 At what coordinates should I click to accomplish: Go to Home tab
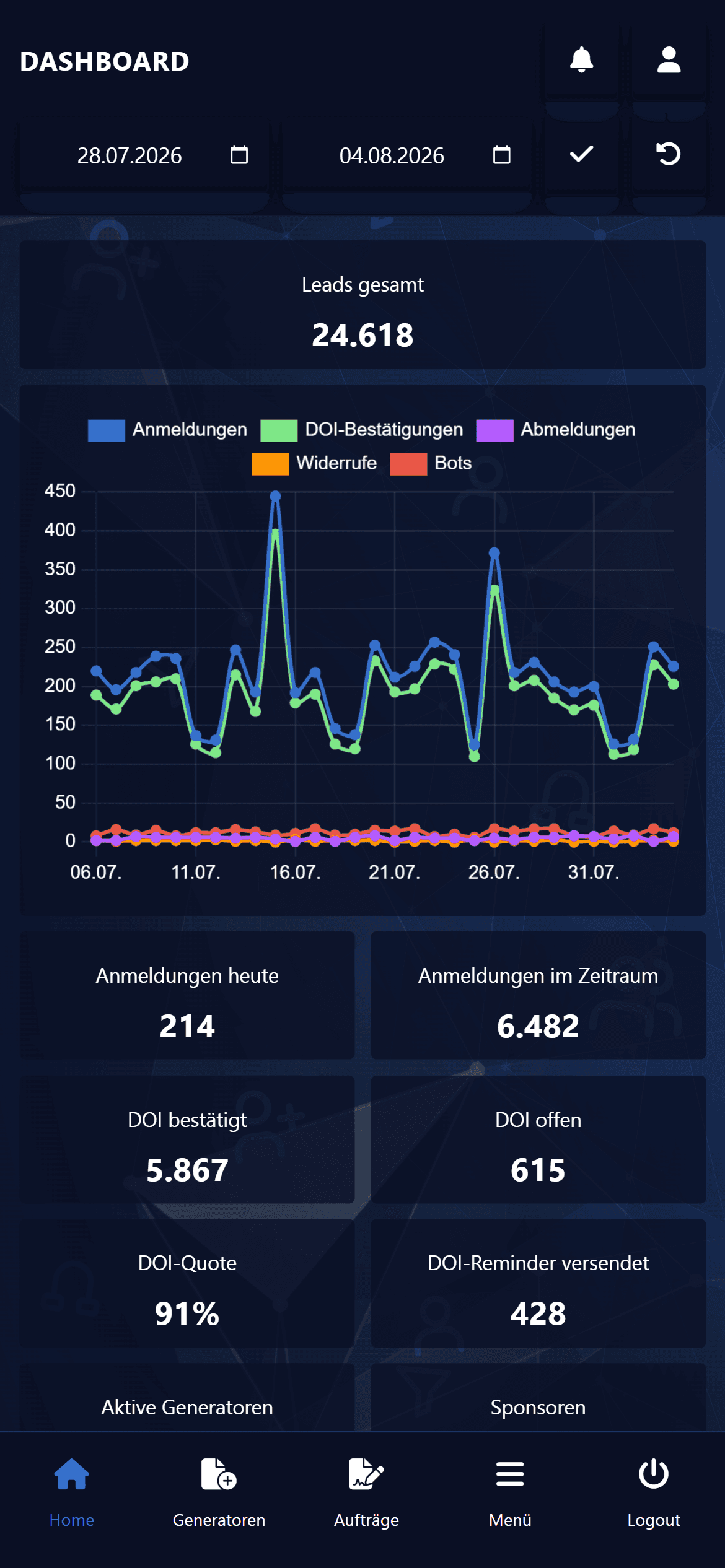point(72,1494)
